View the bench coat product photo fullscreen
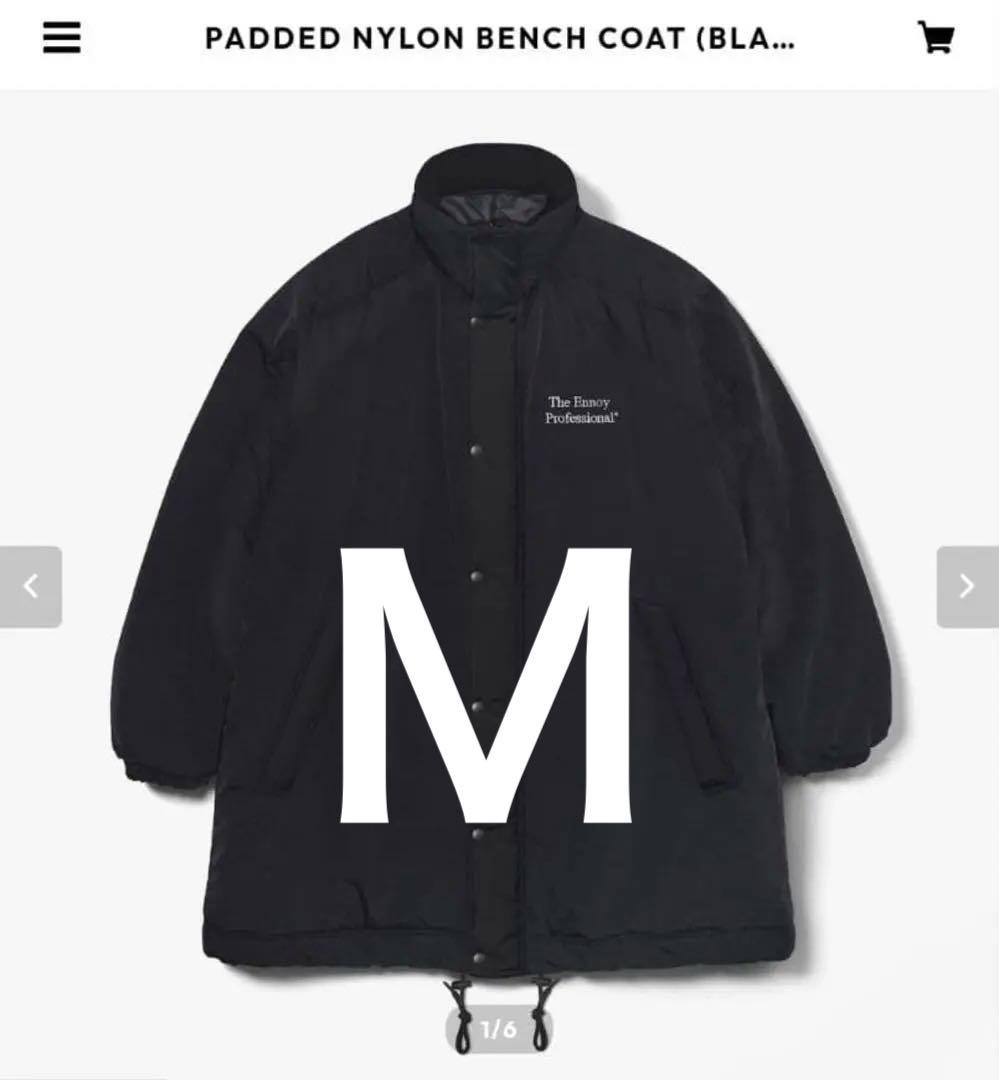 pyautogui.click(x=499, y=560)
